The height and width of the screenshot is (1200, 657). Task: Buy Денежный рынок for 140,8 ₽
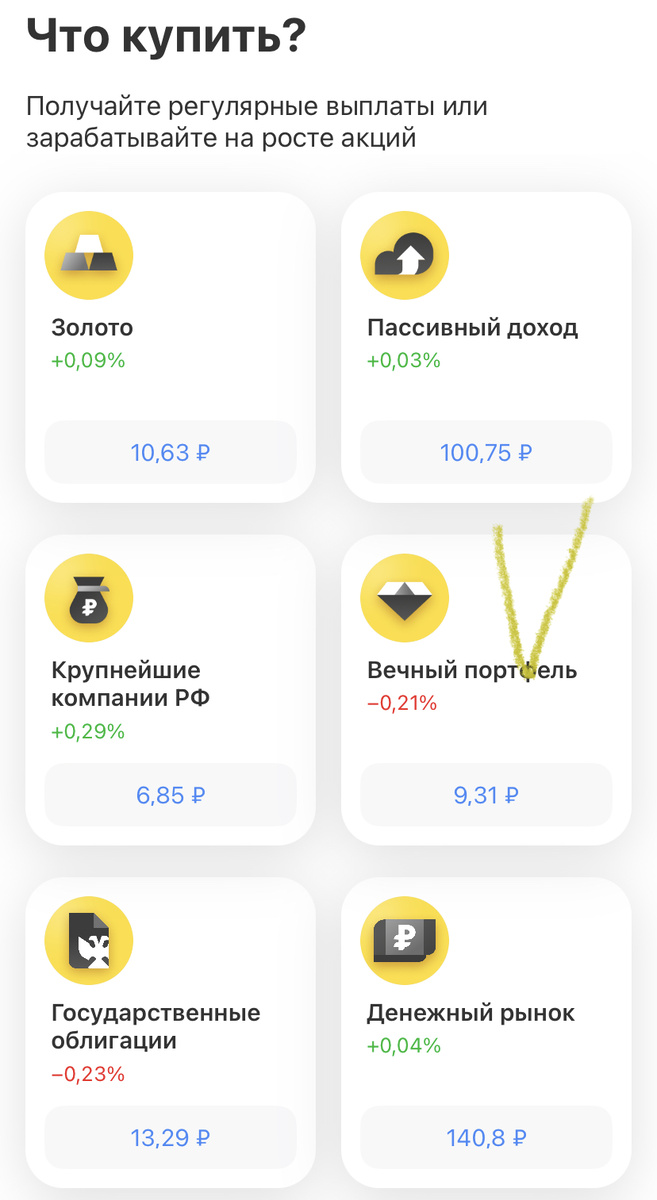(x=486, y=1138)
